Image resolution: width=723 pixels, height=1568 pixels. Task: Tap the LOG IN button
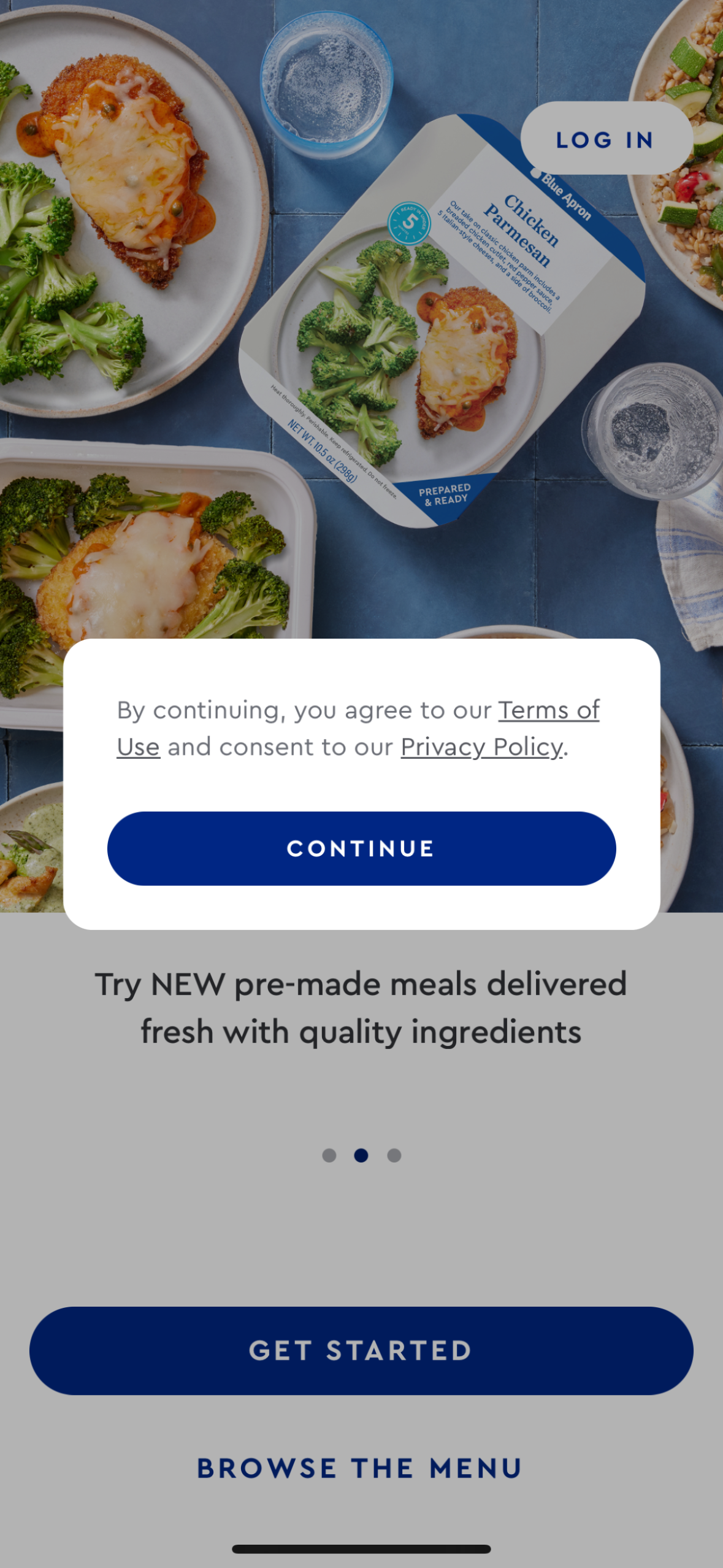pyautogui.click(x=605, y=140)
